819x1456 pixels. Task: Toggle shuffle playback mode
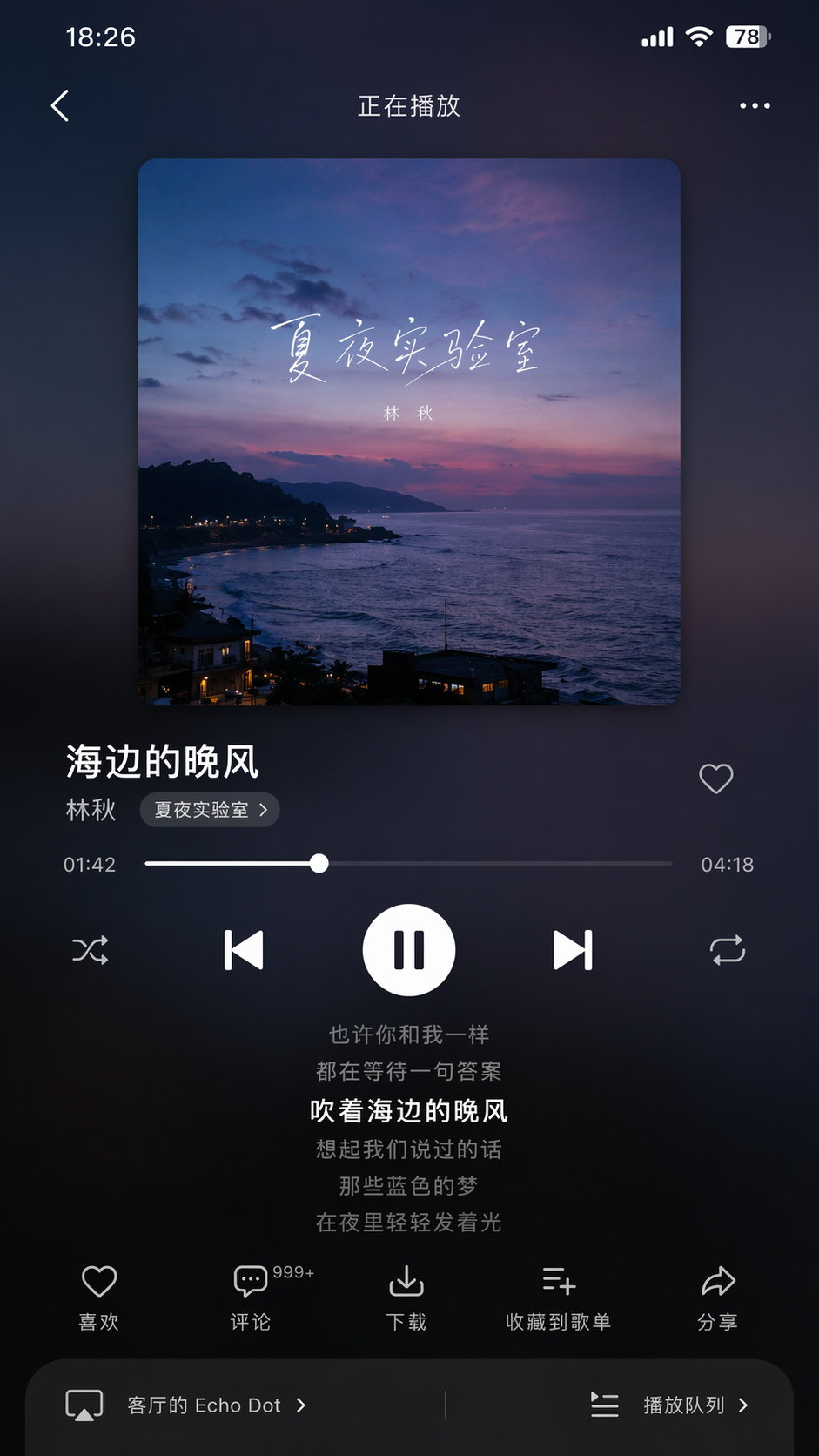point(90,950)
